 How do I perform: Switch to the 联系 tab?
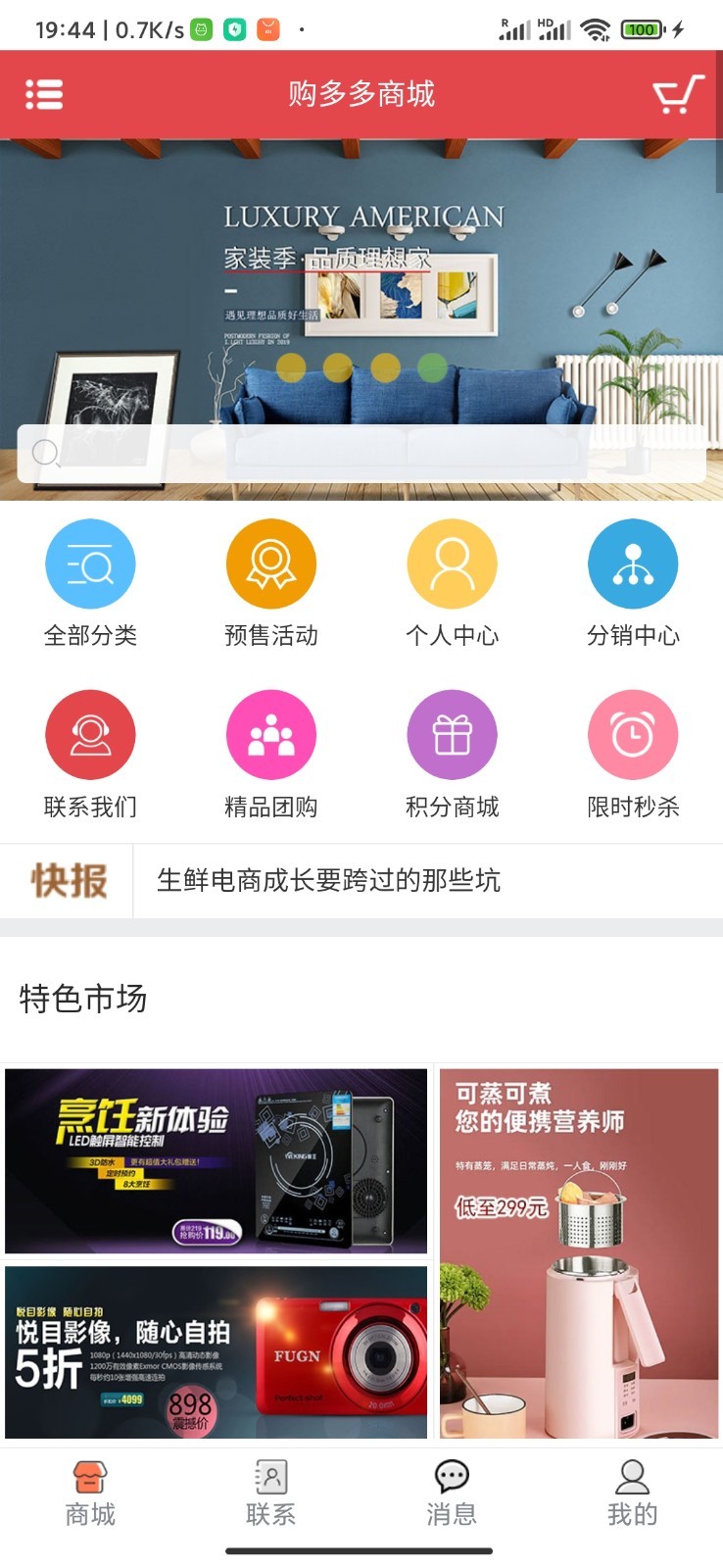[x=271, y=1494]
